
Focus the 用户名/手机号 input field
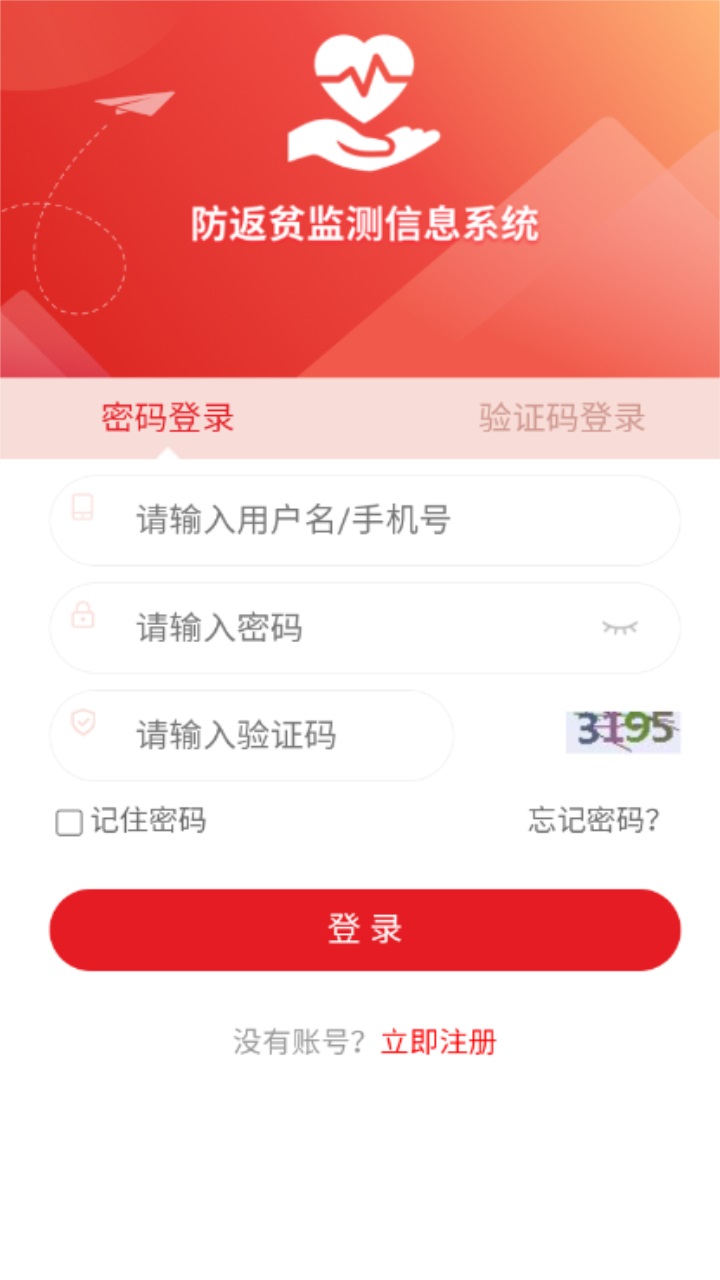click(365, 520)
